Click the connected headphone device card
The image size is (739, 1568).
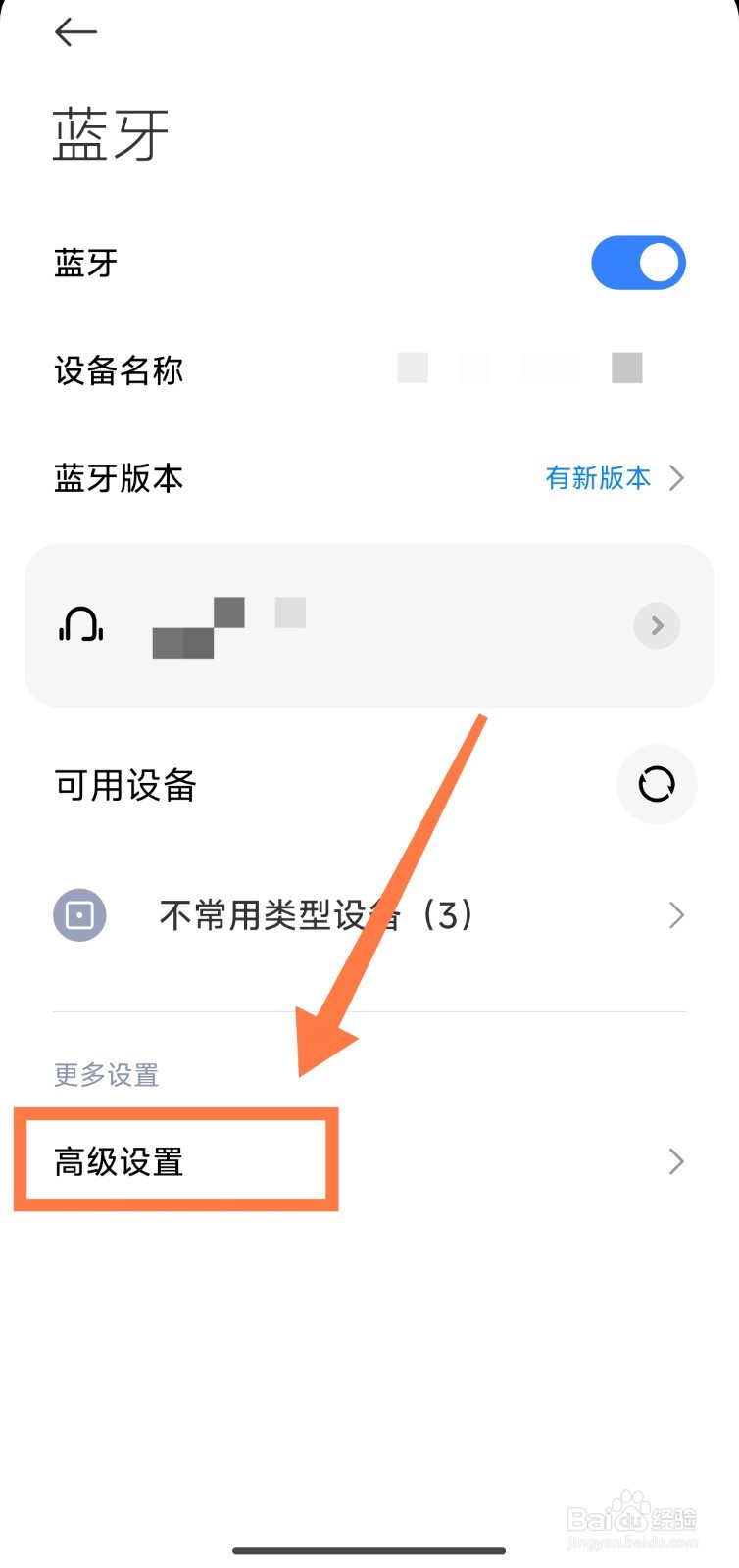pos(369,625)
